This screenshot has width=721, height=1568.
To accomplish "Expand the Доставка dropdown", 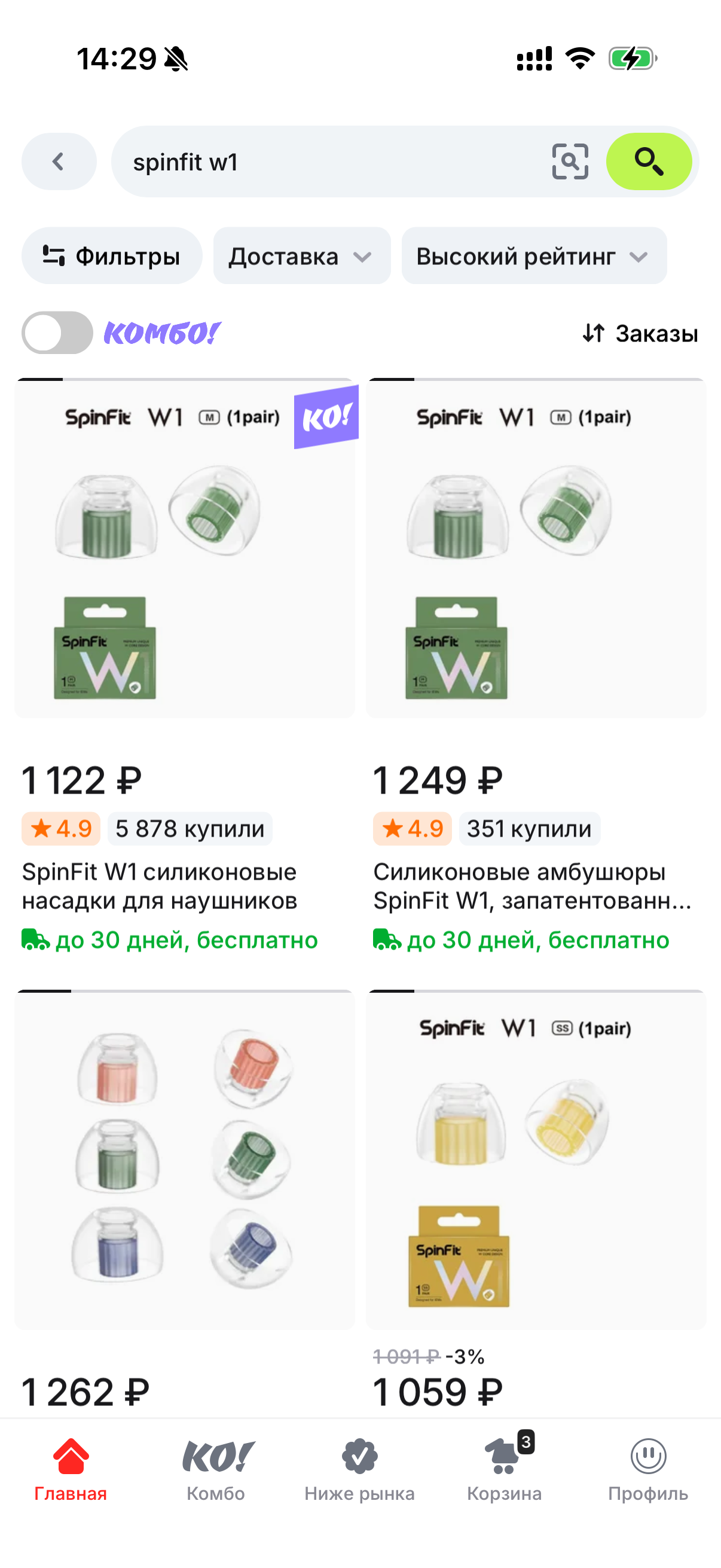I will 301,257.
